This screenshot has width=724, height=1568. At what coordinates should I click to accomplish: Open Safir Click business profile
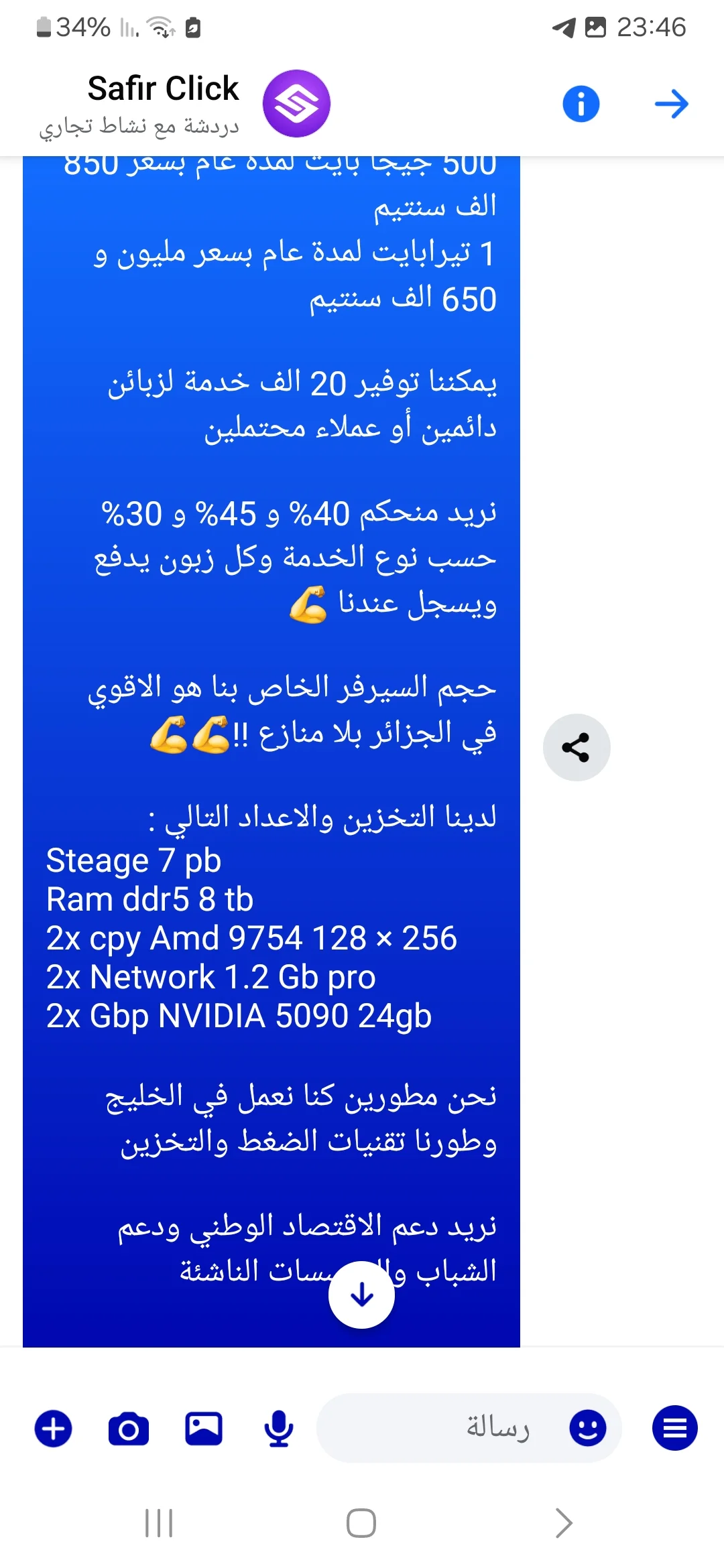(x=296, y=104)
